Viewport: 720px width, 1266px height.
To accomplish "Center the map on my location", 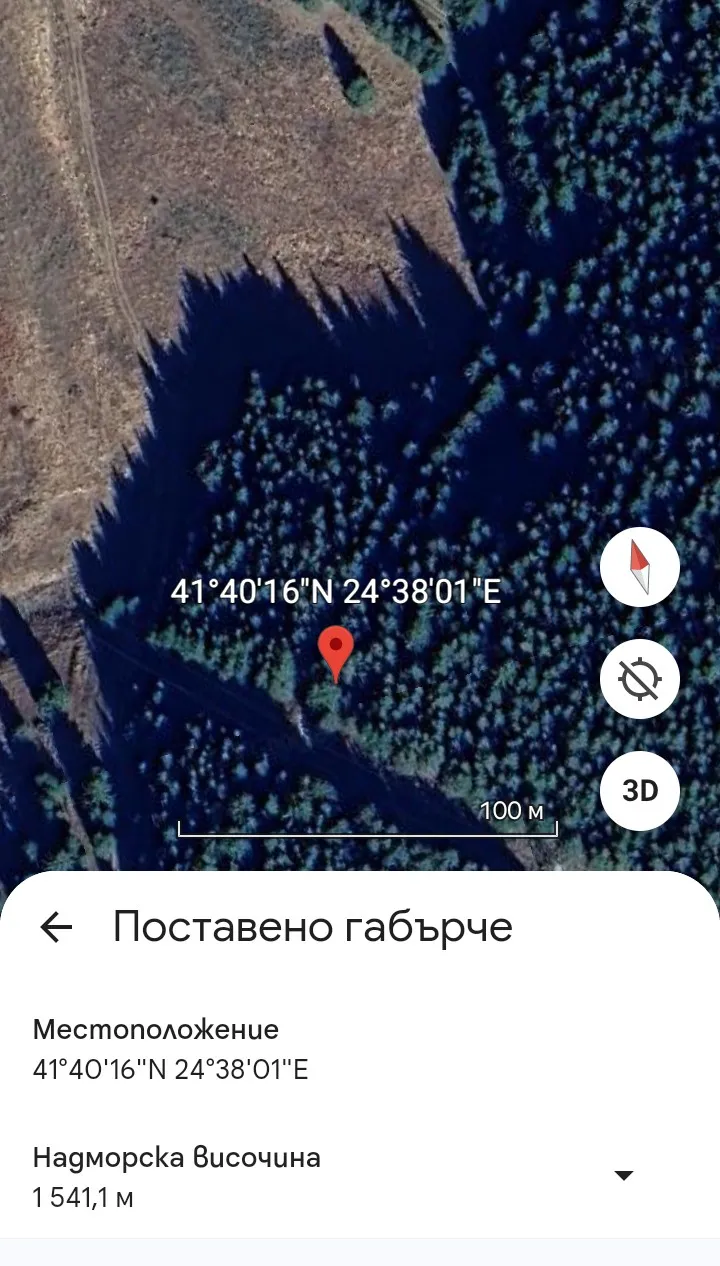I will point(639,679).
